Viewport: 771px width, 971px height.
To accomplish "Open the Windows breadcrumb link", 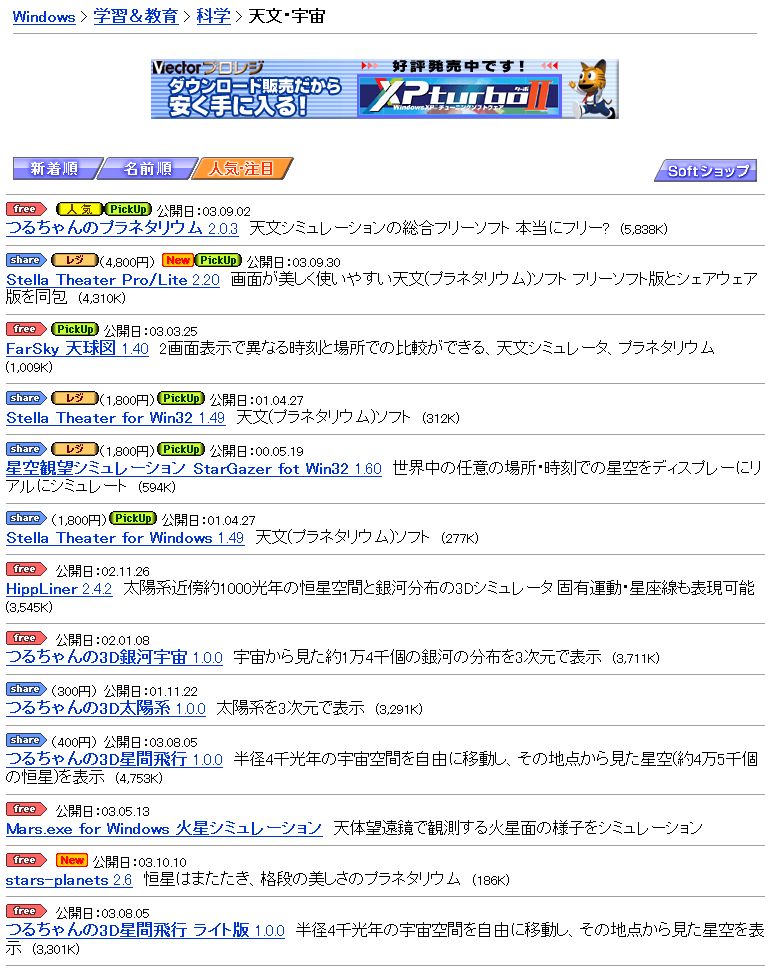I will tap(44, 16).
